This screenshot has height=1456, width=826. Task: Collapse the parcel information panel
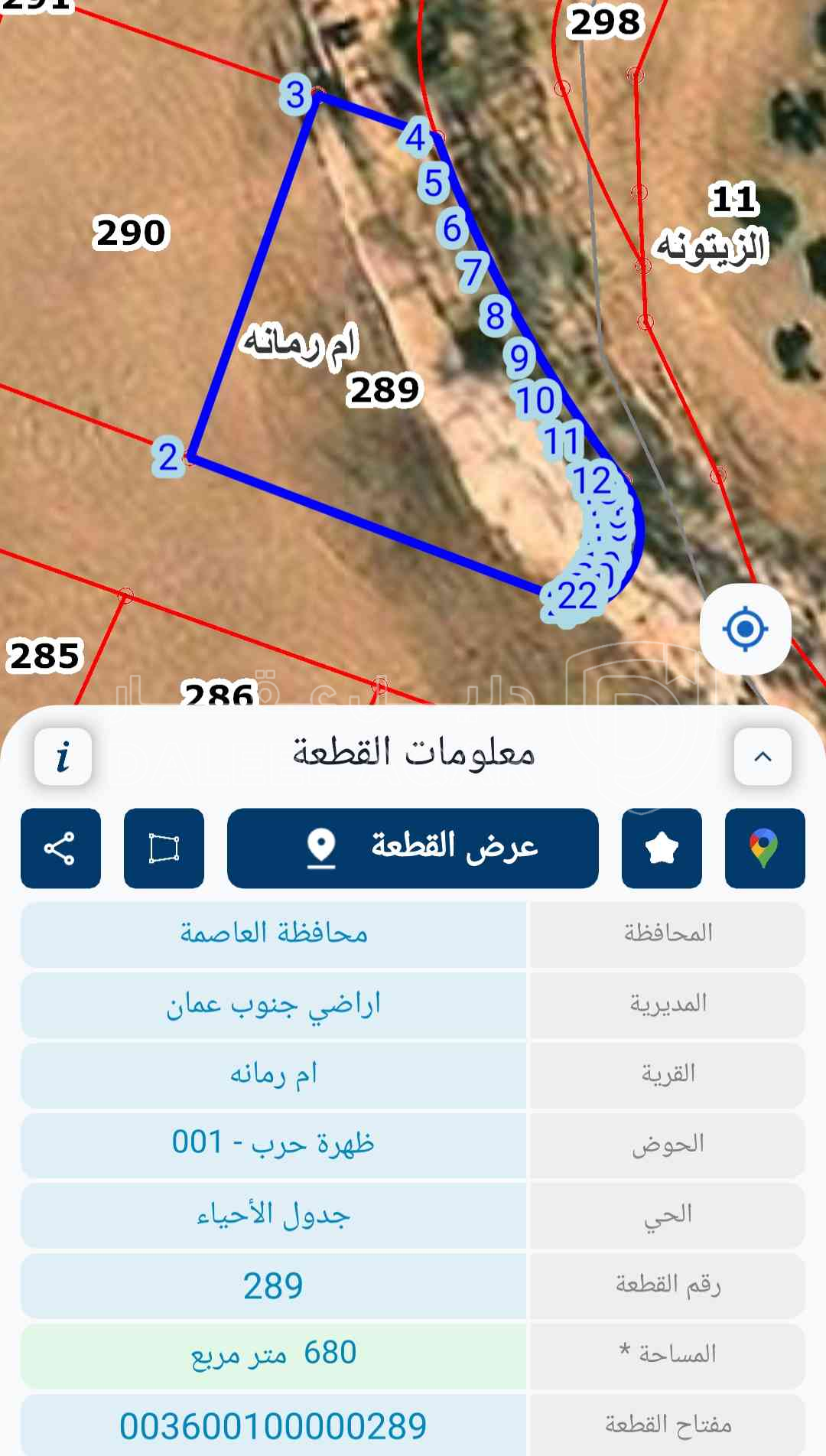[763, 757]
